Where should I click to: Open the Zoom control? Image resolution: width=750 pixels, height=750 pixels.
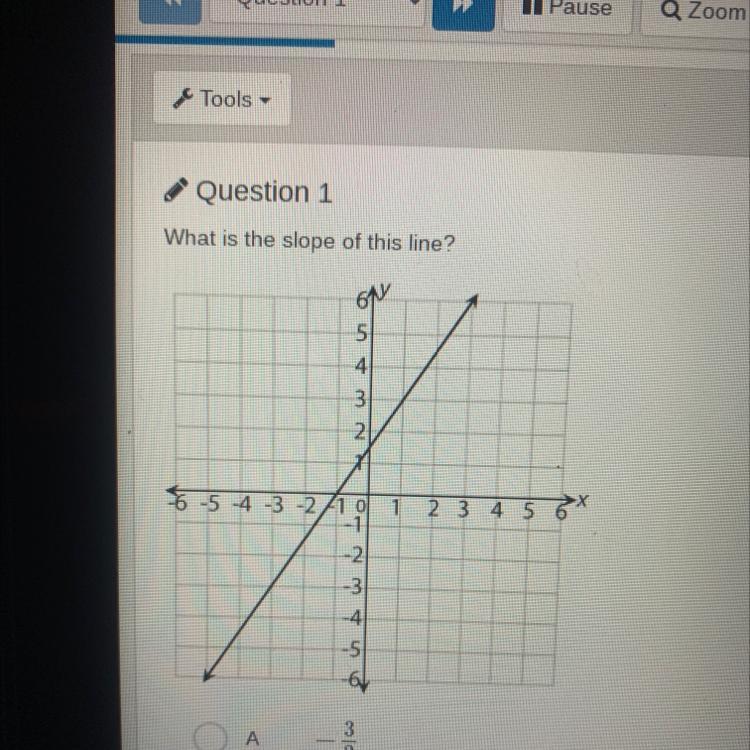[x=702, y=12]
